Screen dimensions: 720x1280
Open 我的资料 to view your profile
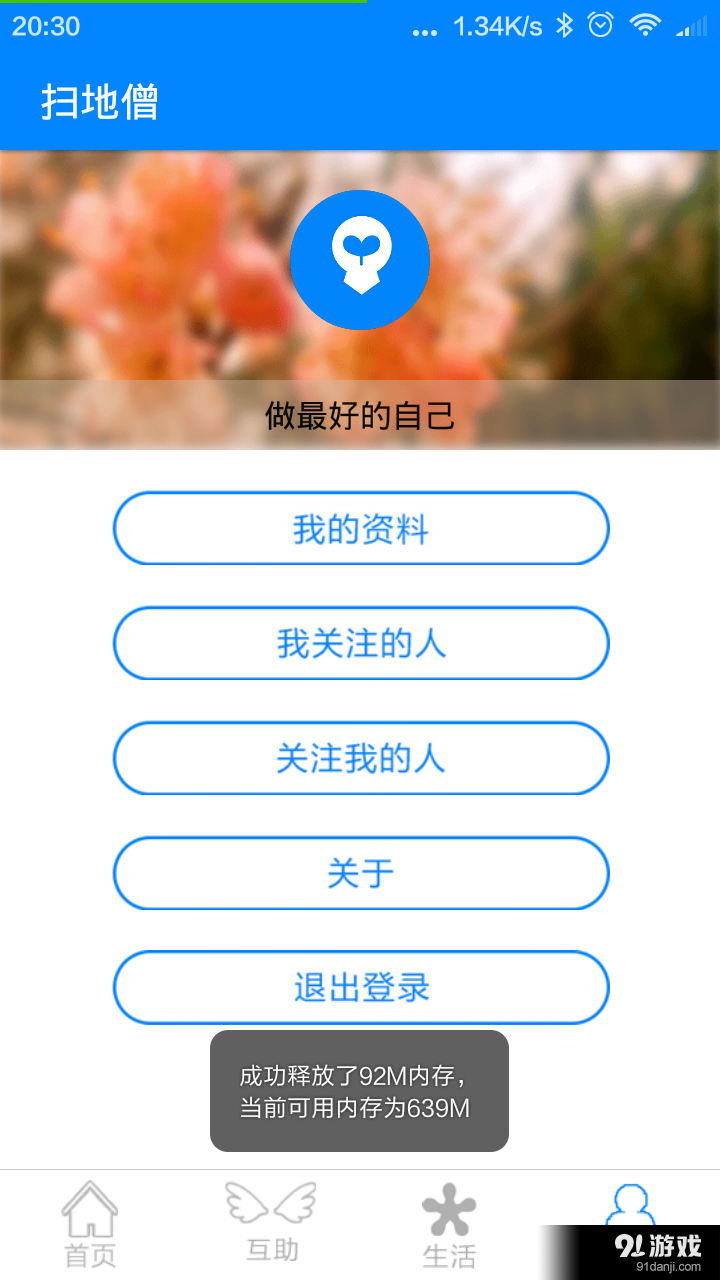(360, 528)
